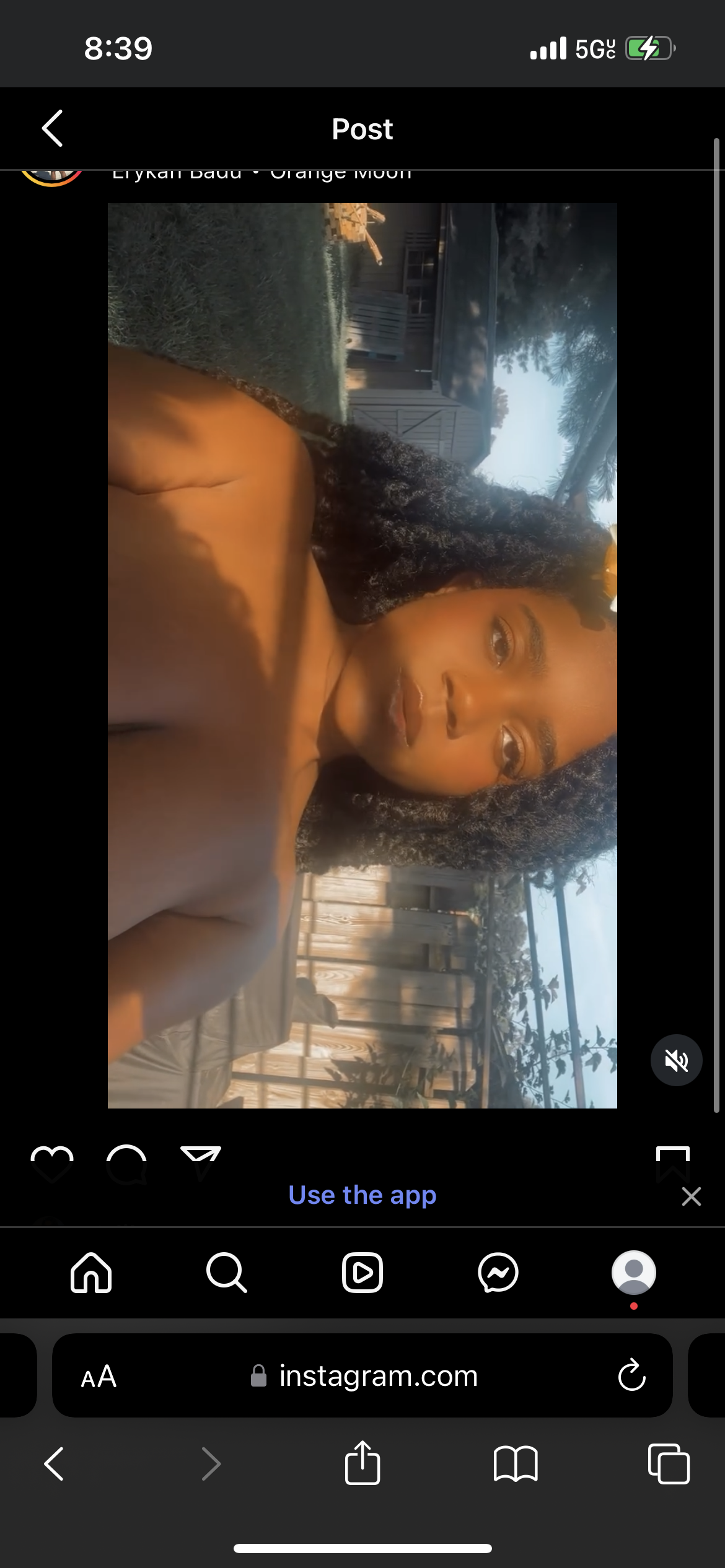Image resolution: width=725 pixels, height=1568 pixels.
Task: Tap the instagram.com address bar
Action: pos(378,1376)
